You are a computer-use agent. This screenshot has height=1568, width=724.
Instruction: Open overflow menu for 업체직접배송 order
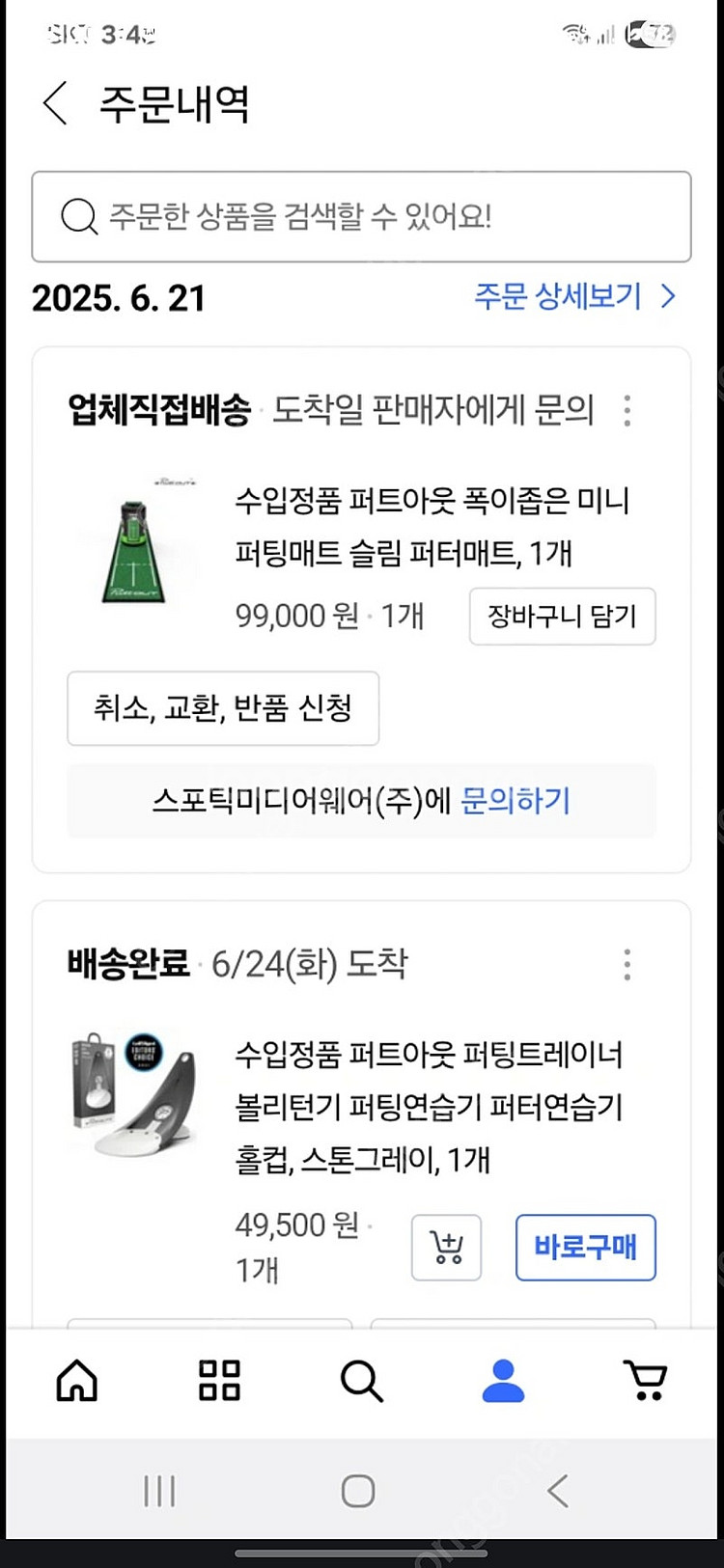tap(627, 410)
